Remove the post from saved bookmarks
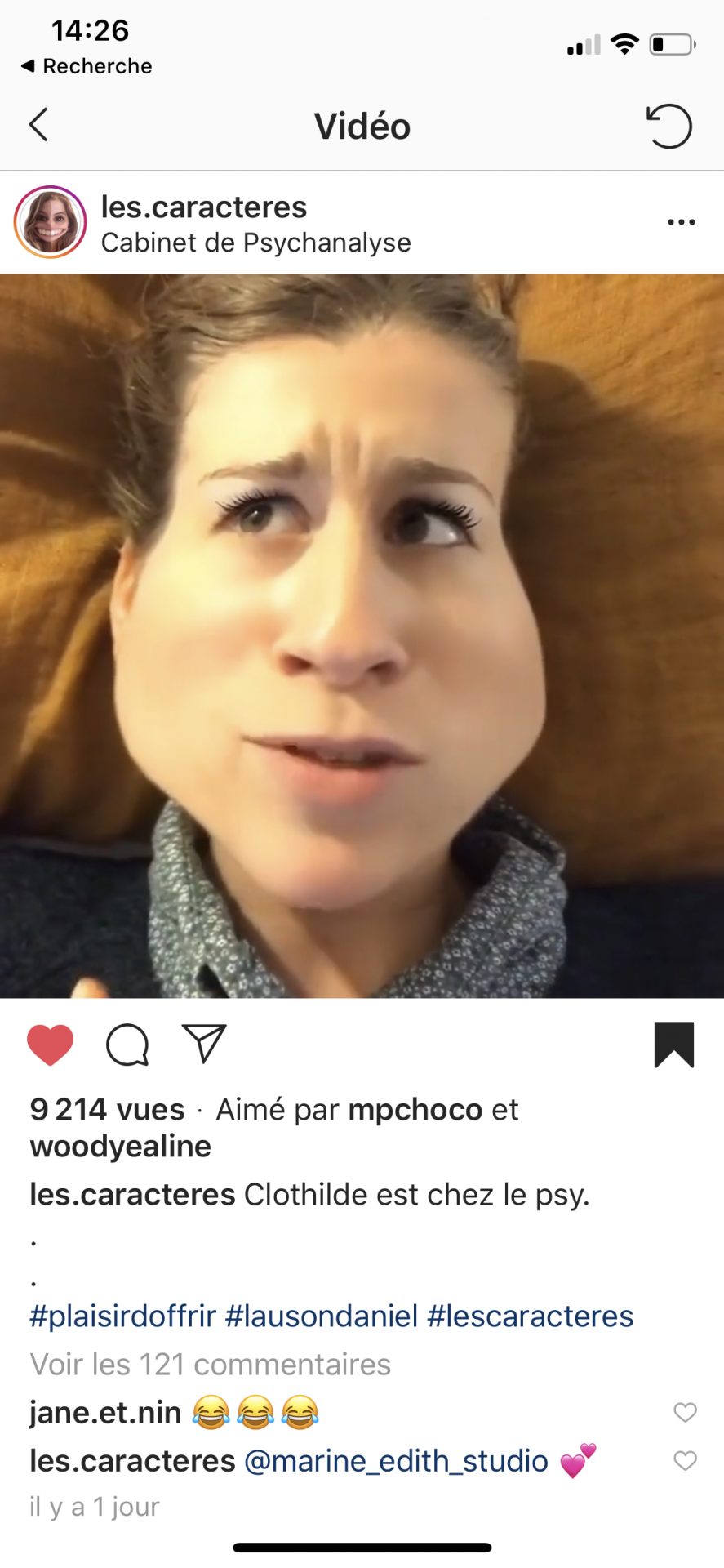Screen dimensions: 724x1568 coord(673,1045)
